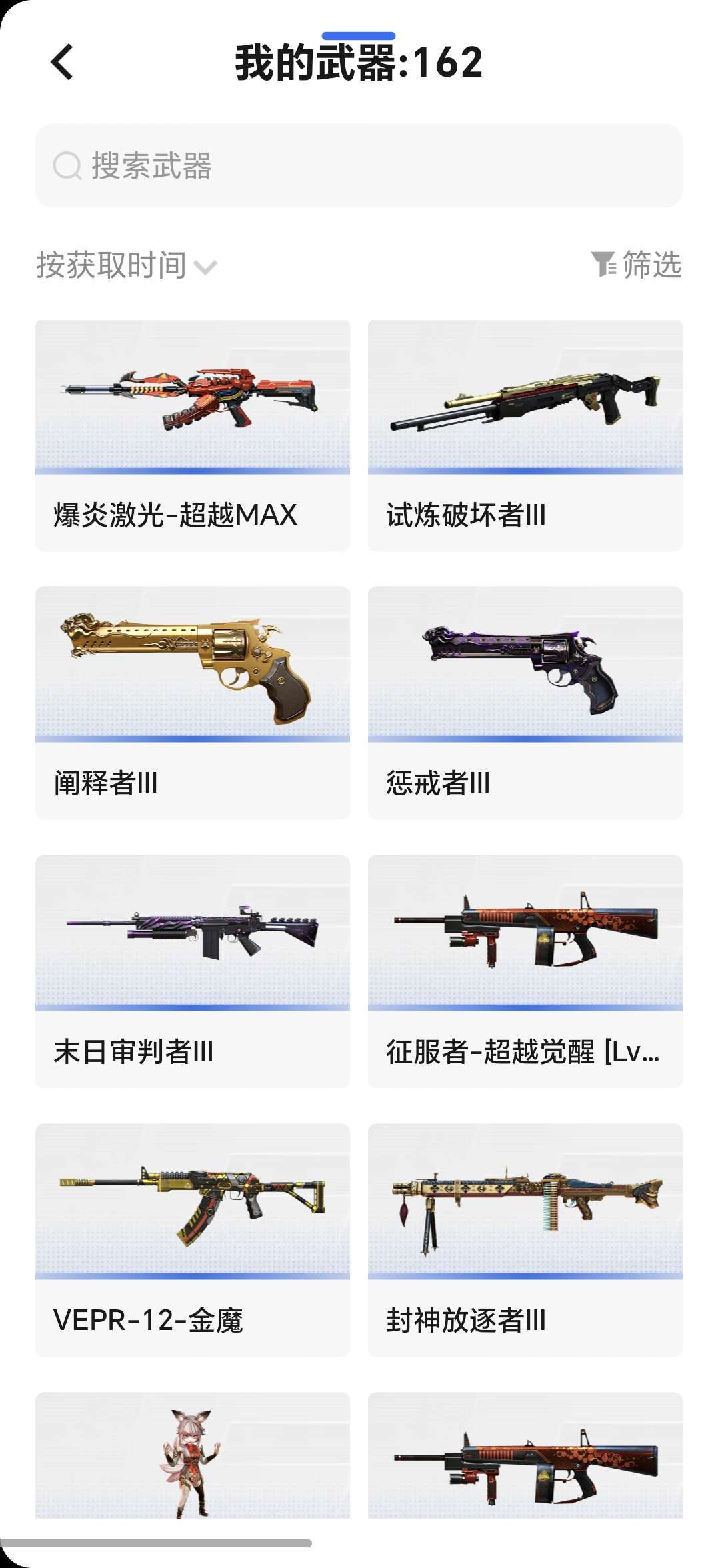
Task: Tap the 搜索武器 search input field
Action: [359, 165]
